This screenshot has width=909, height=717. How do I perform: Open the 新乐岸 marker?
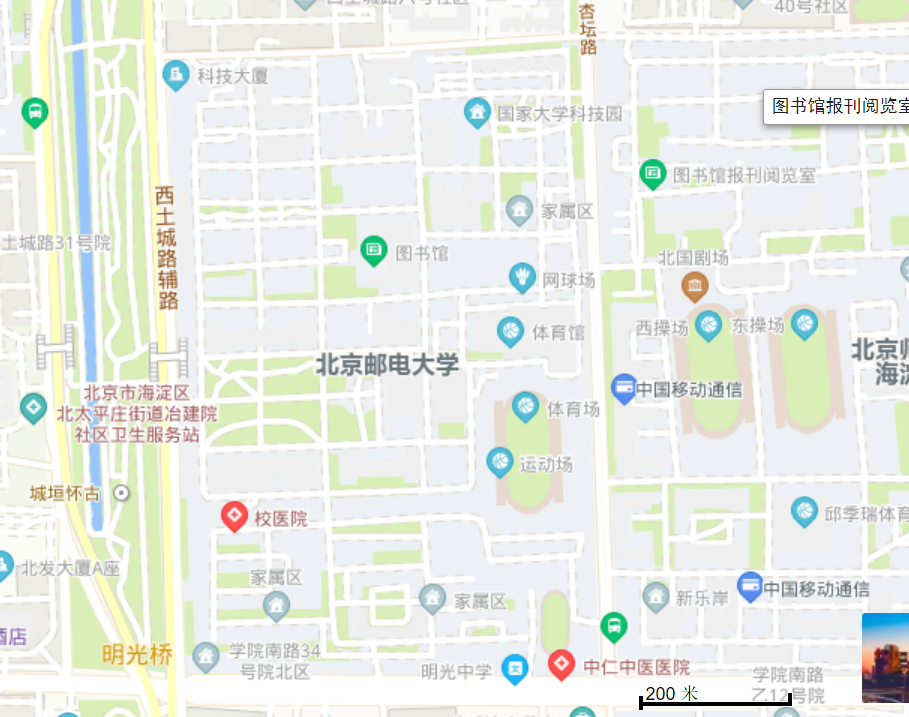656,597
